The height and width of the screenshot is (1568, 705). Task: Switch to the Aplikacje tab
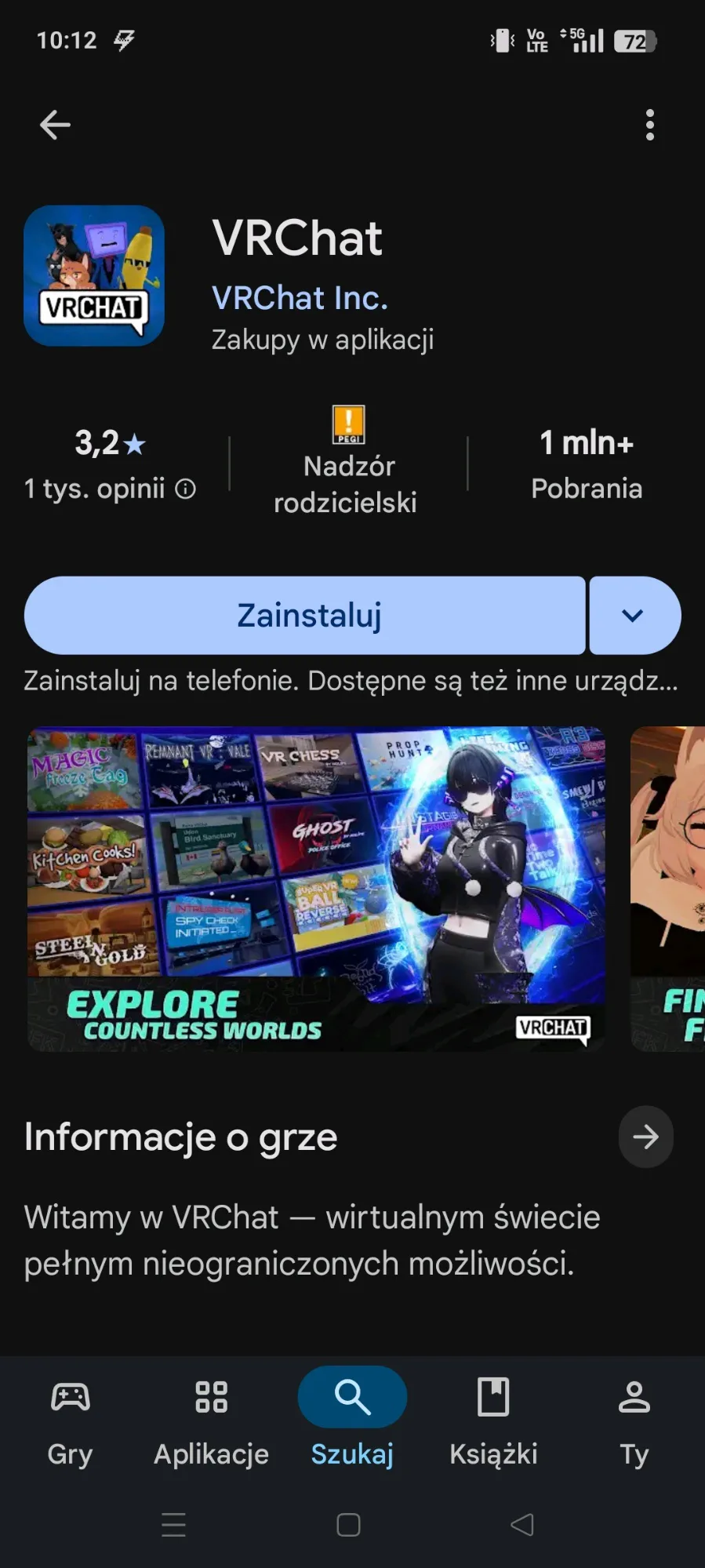(x=211, y=1420)
